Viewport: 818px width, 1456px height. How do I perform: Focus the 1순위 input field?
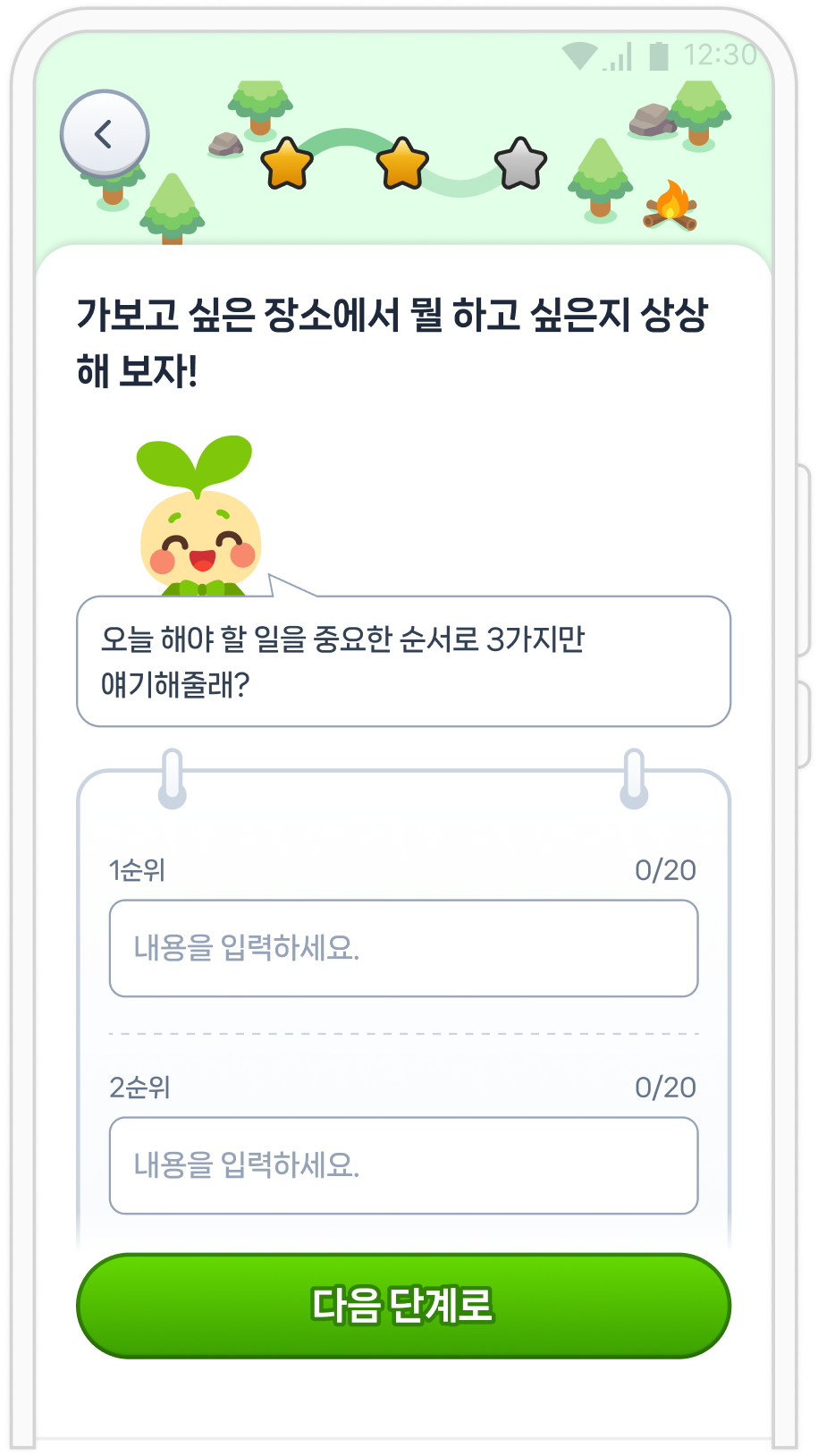point(403,948)
